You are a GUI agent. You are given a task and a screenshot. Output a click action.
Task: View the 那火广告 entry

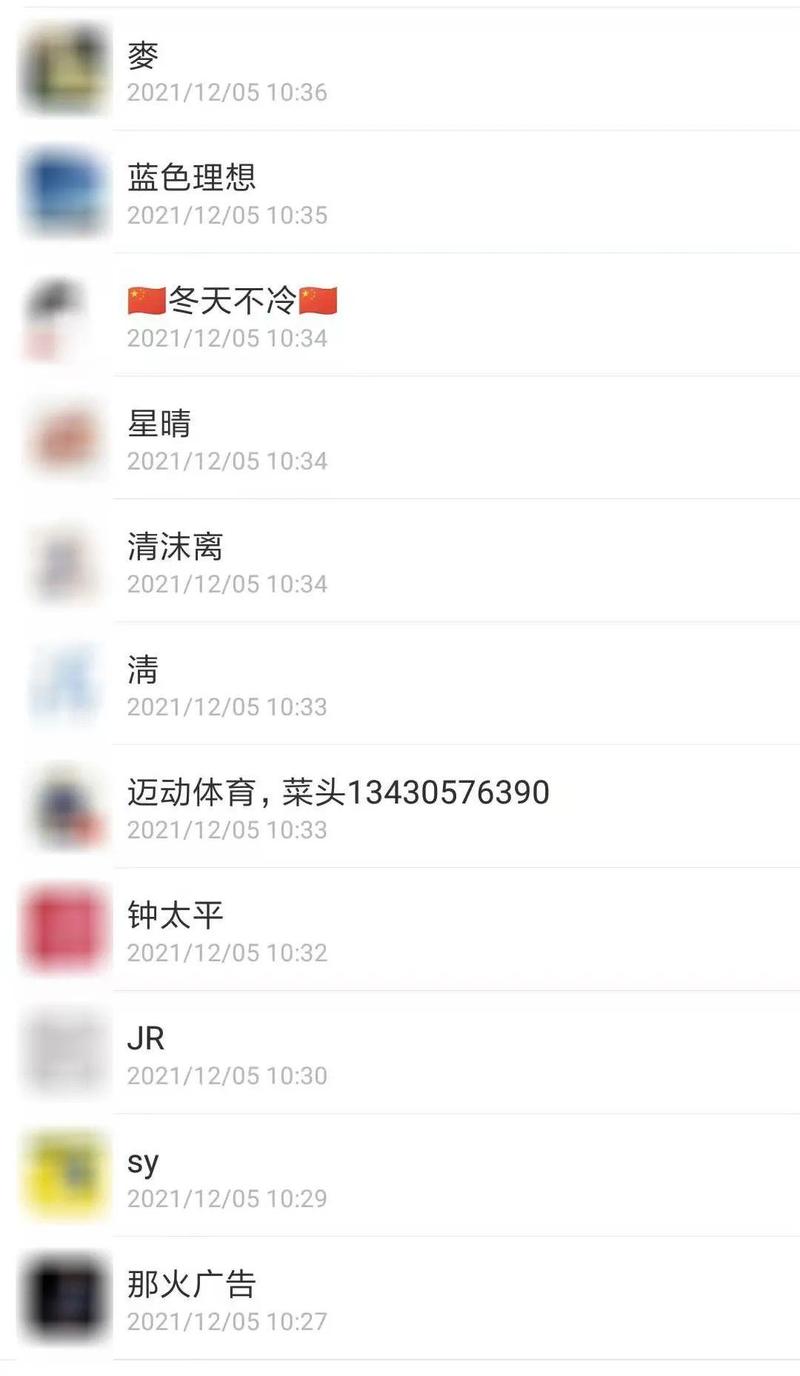click(400, 1300)
